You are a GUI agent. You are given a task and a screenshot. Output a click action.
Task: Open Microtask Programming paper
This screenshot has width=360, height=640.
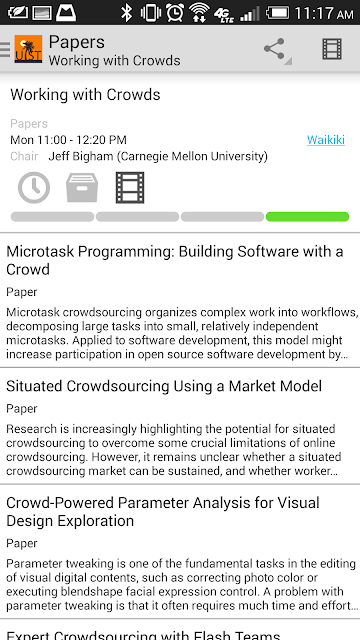coord(180,300)
